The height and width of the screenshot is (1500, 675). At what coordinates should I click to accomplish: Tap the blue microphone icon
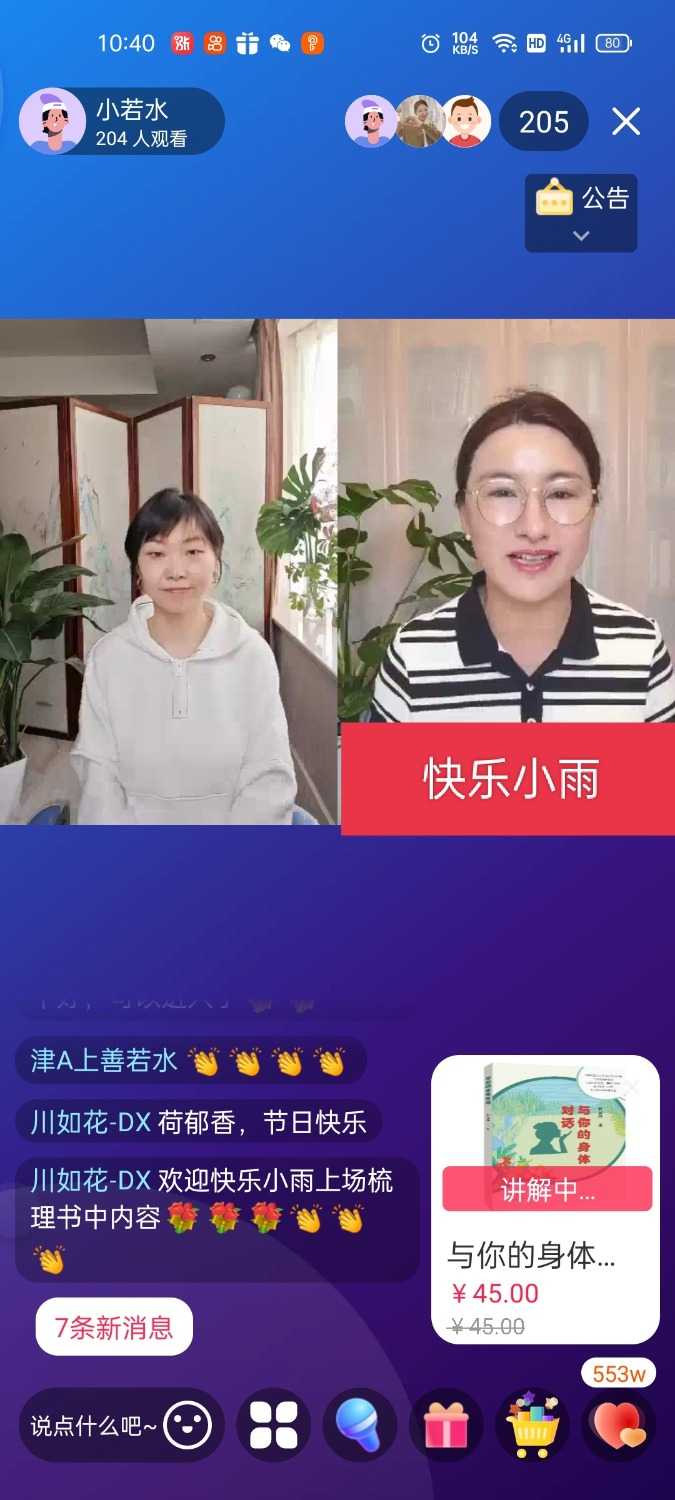tap(360, 1426)
